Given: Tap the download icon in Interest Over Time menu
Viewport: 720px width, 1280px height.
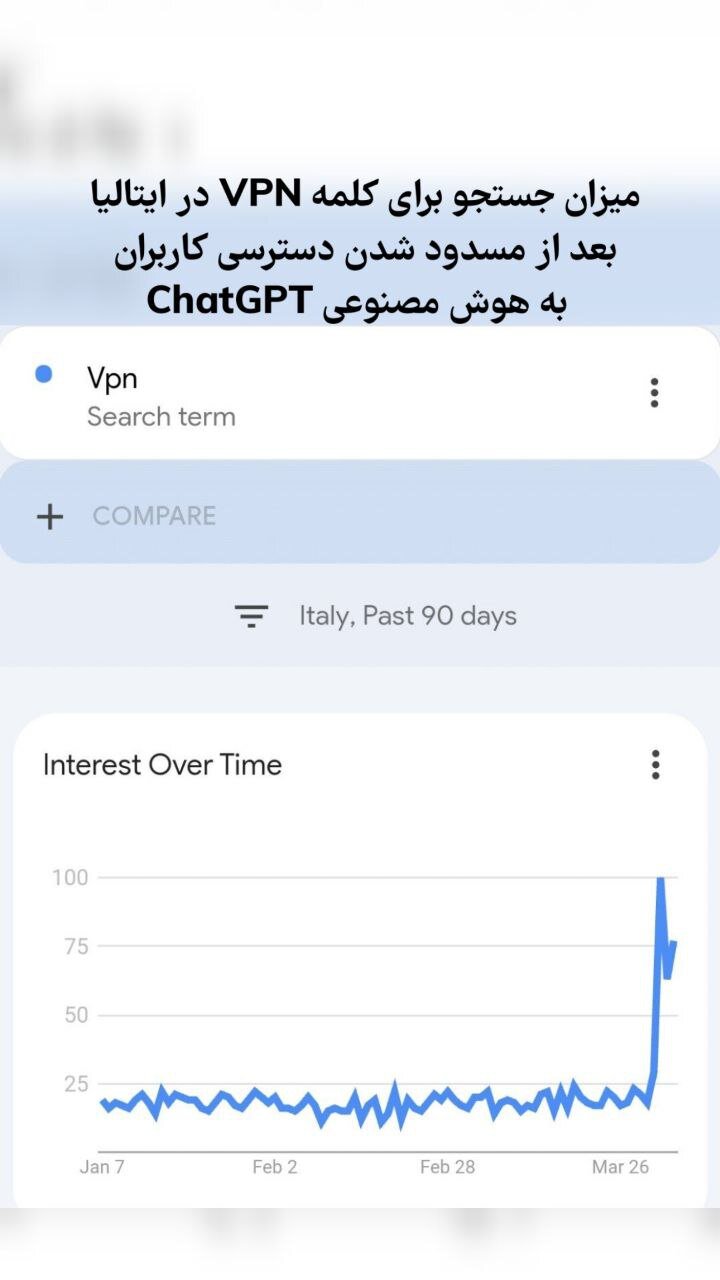Looking at the screenshot, I should point(655,765).
